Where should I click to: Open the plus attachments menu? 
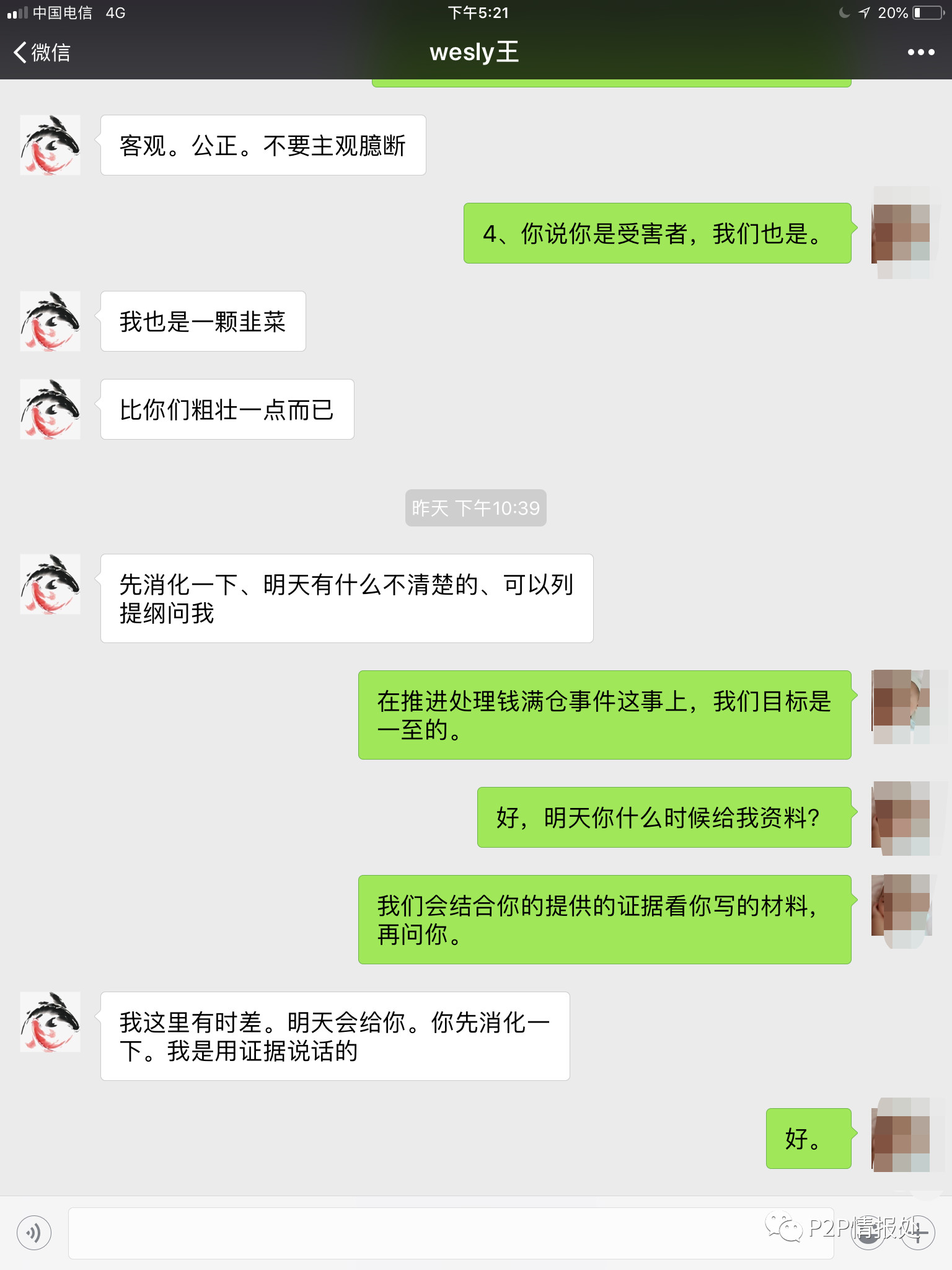coord(918,1233)
